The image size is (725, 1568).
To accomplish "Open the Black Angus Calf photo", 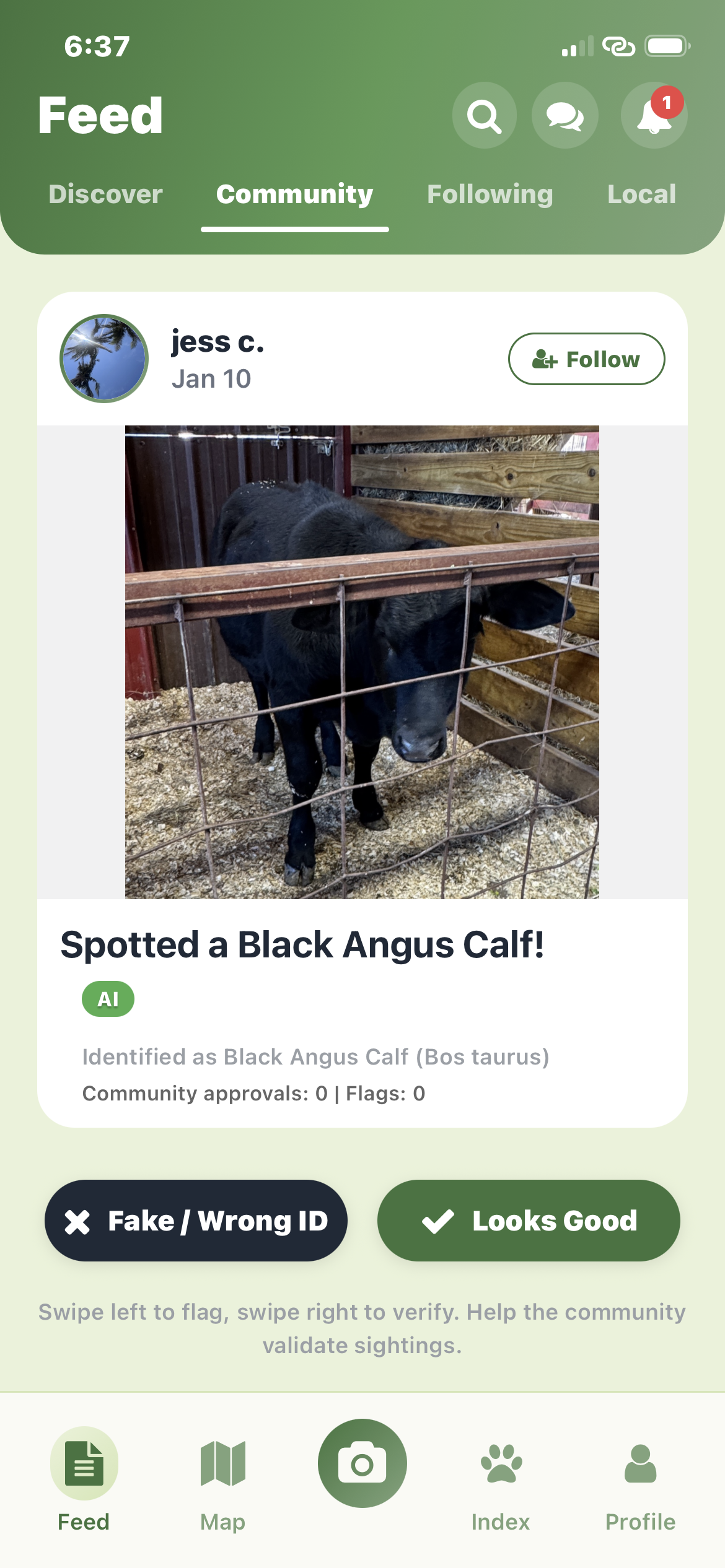I will [362, 661].
